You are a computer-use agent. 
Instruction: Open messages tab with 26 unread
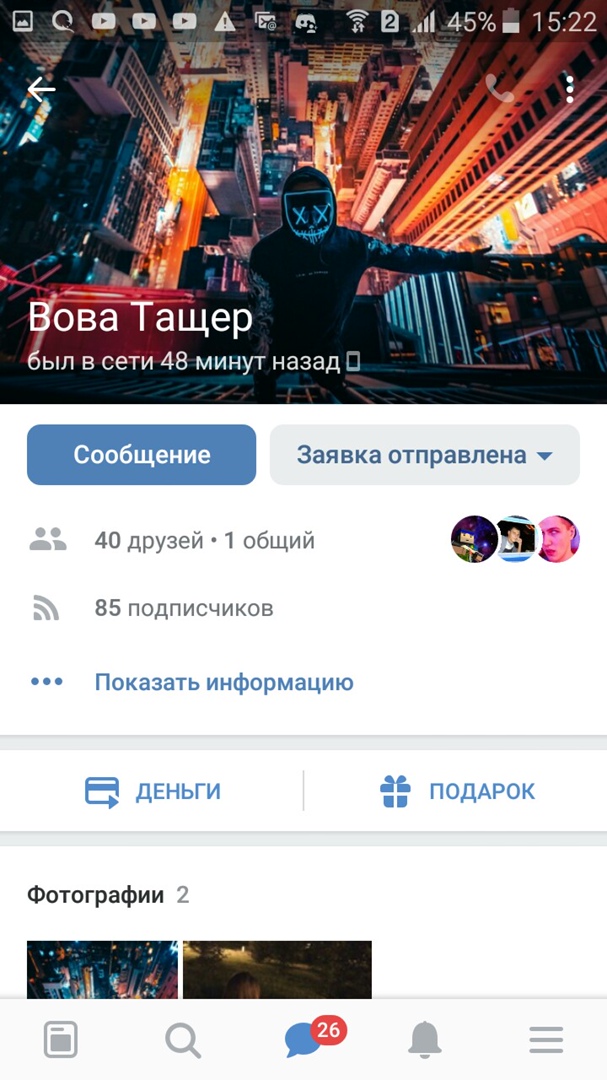pyautogui.click(x=303, y=1041)
